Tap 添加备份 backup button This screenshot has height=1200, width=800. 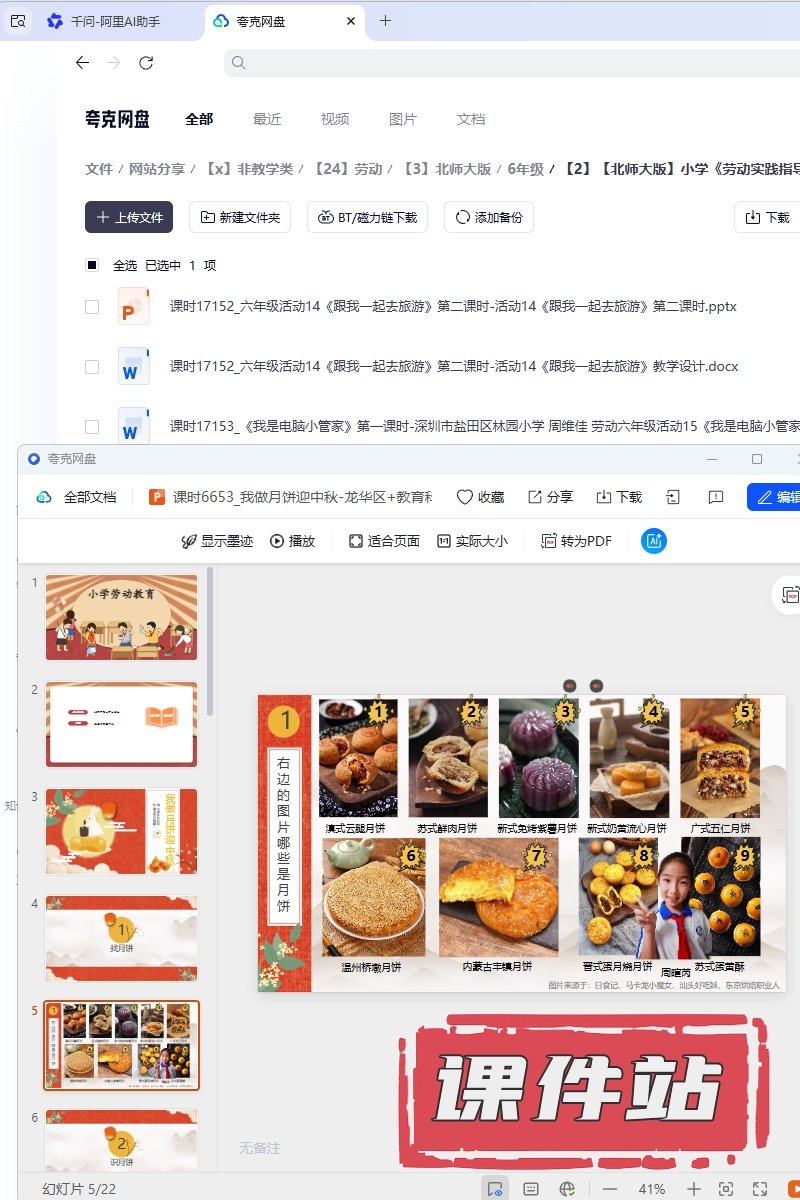[489, 217]
